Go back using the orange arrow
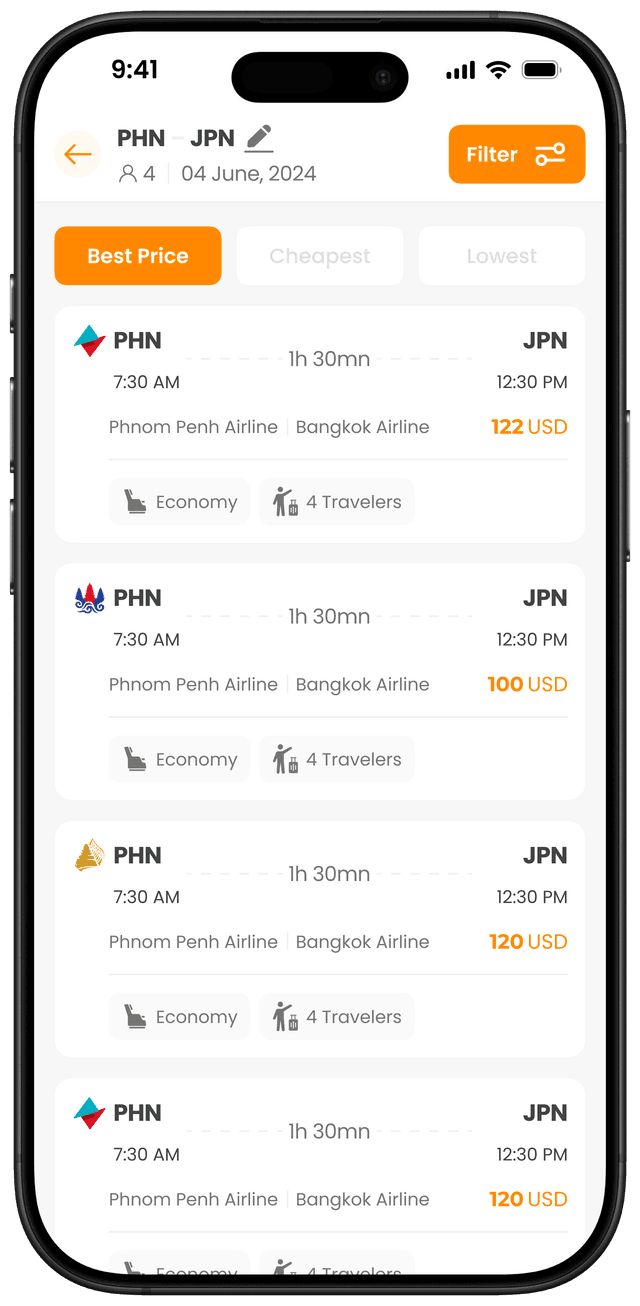 (x=78, y=154)
